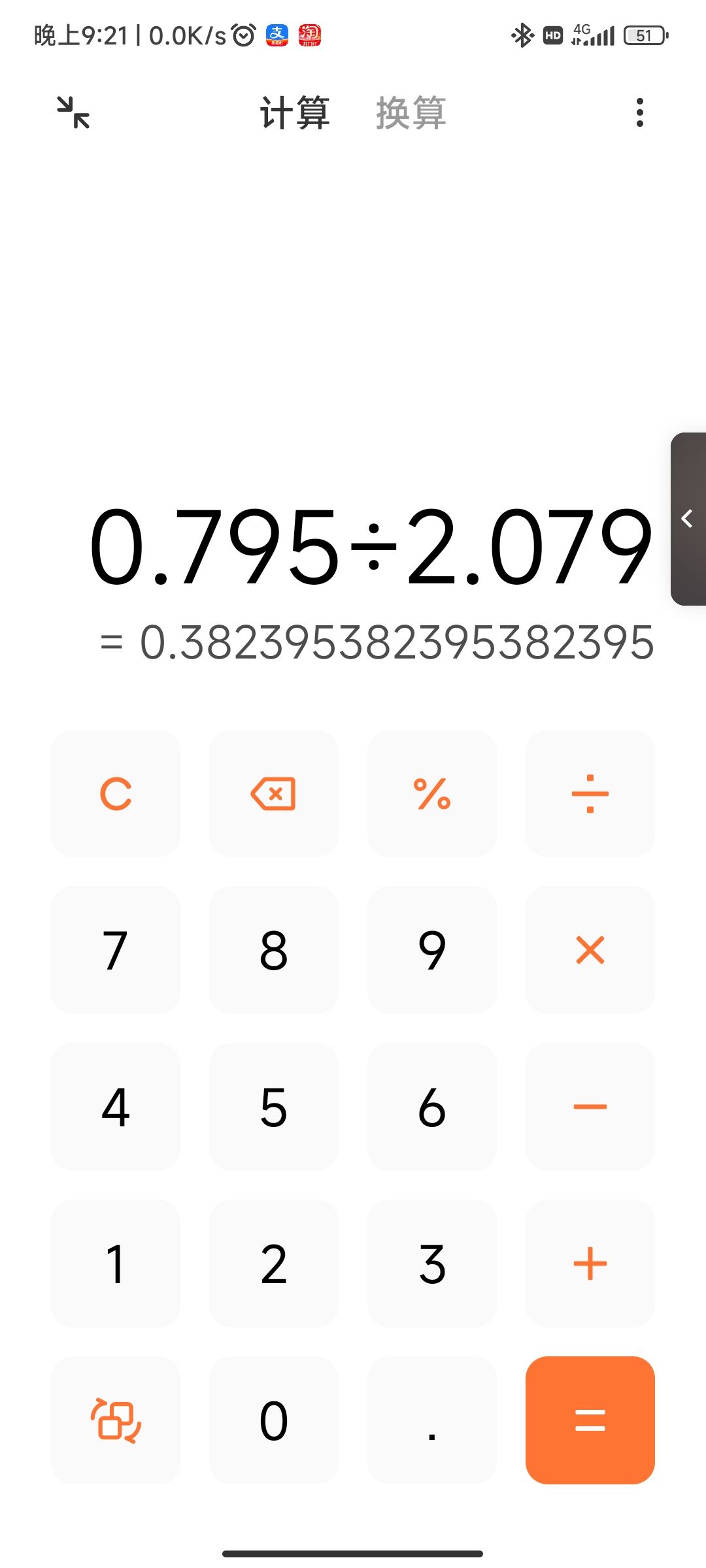Select the plus operator
Viewport: 706px width, 1568px height.
tap(590, 1264)
